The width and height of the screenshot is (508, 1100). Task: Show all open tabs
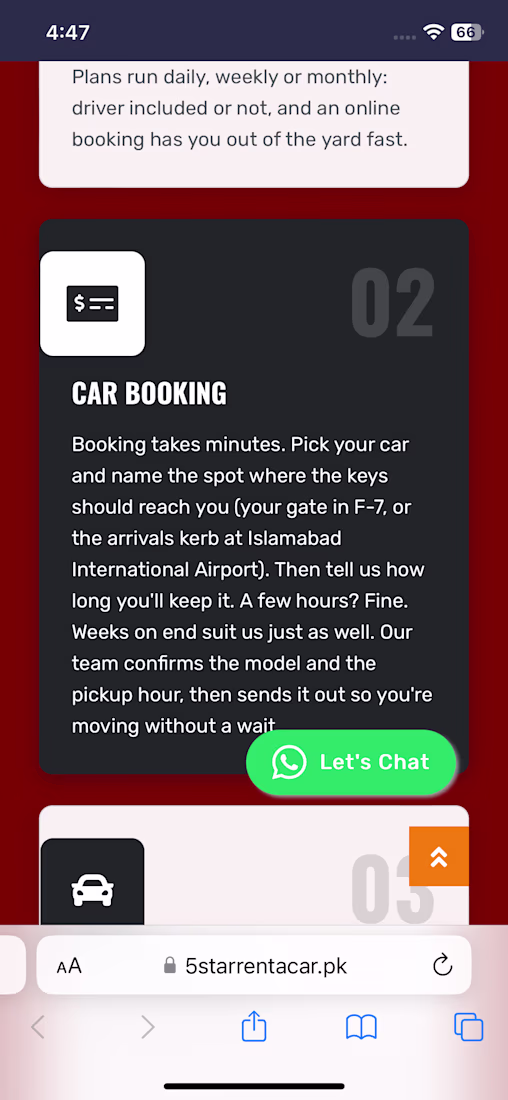468,1028
